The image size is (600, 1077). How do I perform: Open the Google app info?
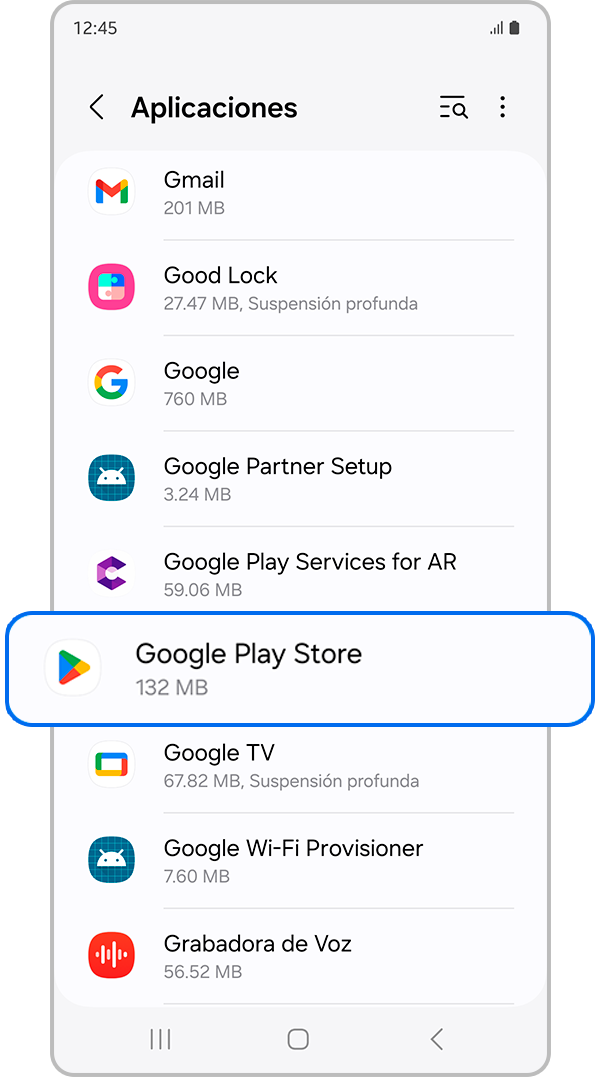pyautogui.click(x=300, y=384)
